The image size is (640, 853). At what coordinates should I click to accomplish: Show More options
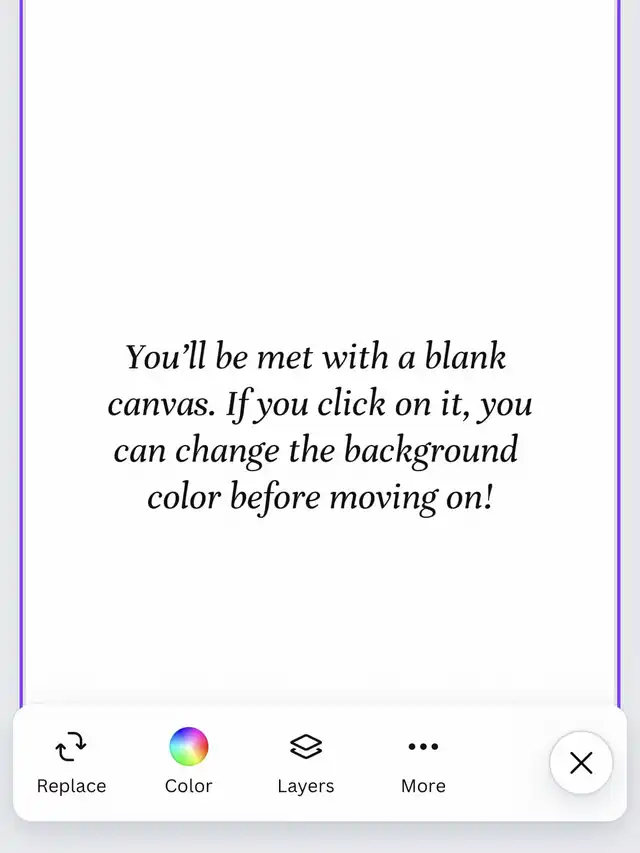(423, 761)
